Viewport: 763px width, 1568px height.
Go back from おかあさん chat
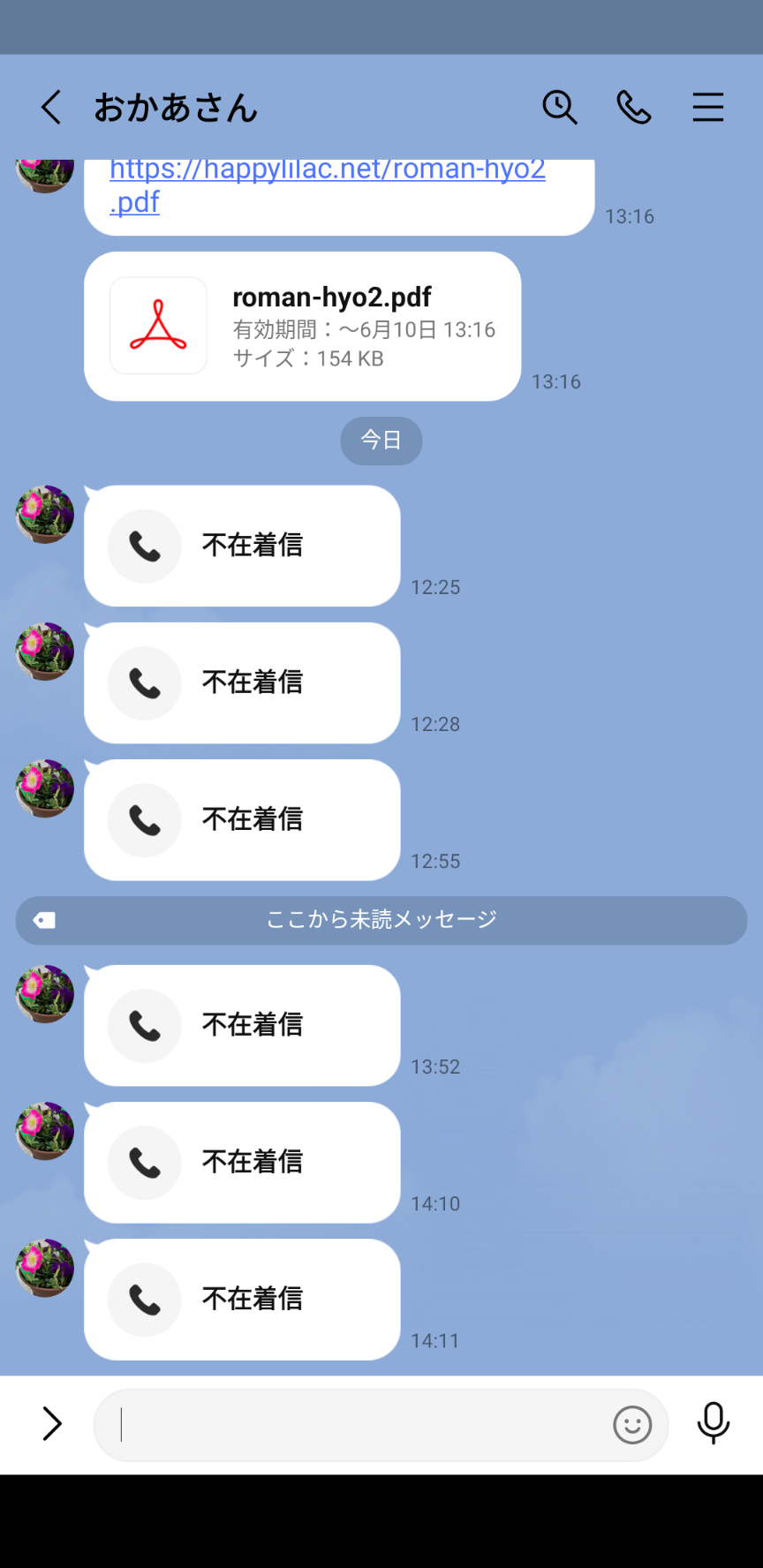pos(51,108)
